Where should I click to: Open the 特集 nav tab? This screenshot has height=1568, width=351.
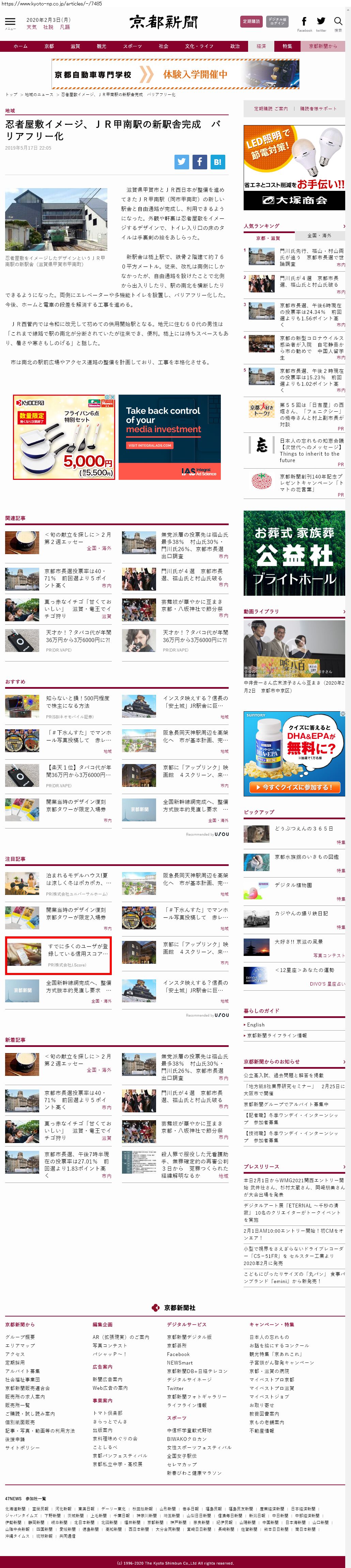click(x=287, y=46)
